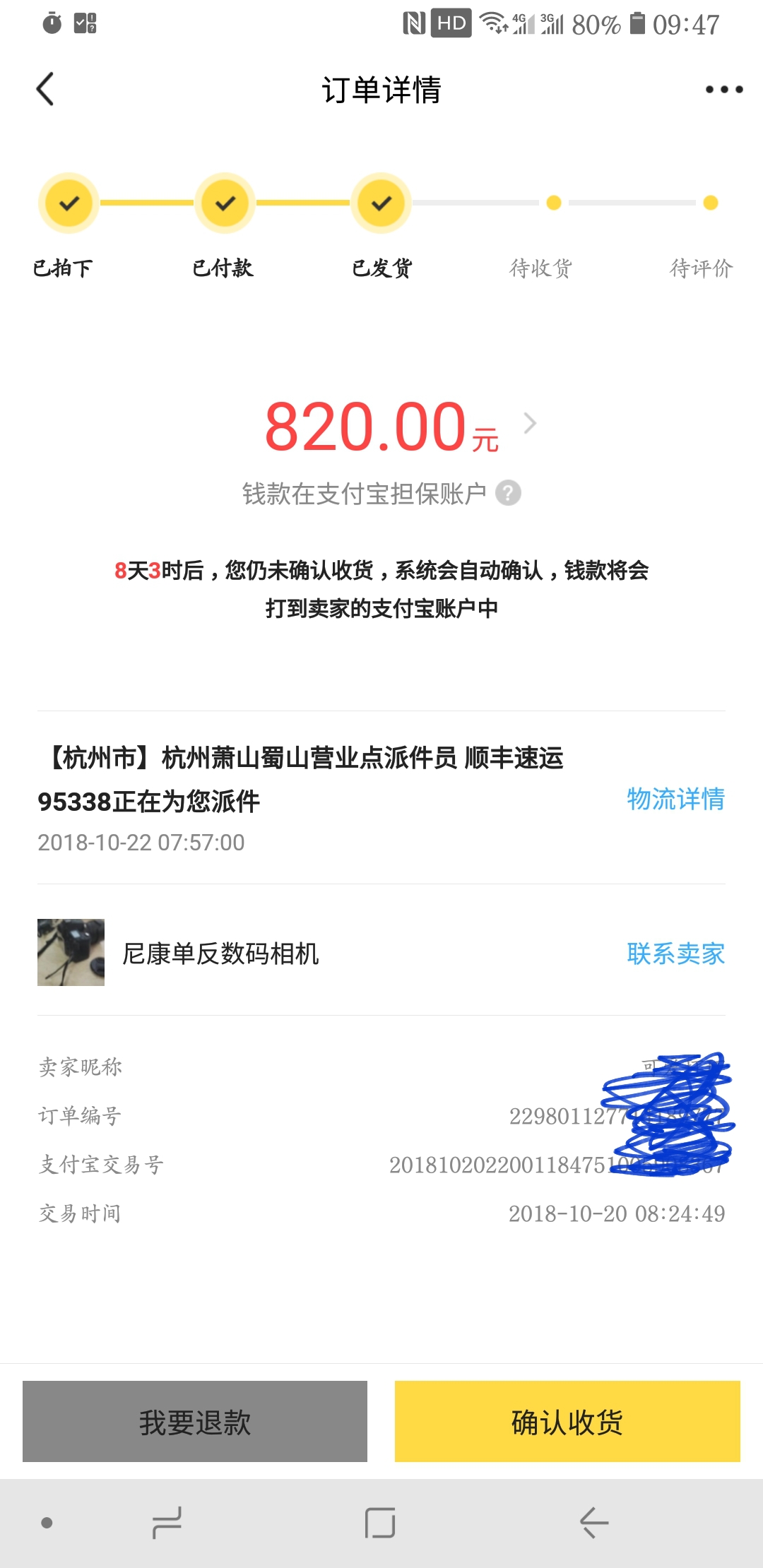Contact the seller via 联系卖家
763x1568 pixels.
675,954
